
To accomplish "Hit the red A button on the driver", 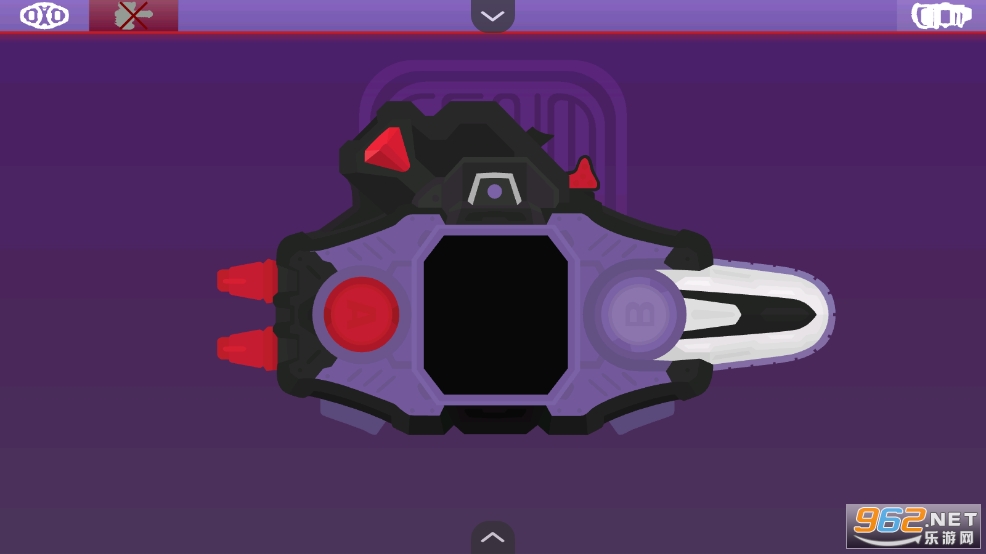I will 361,314.
